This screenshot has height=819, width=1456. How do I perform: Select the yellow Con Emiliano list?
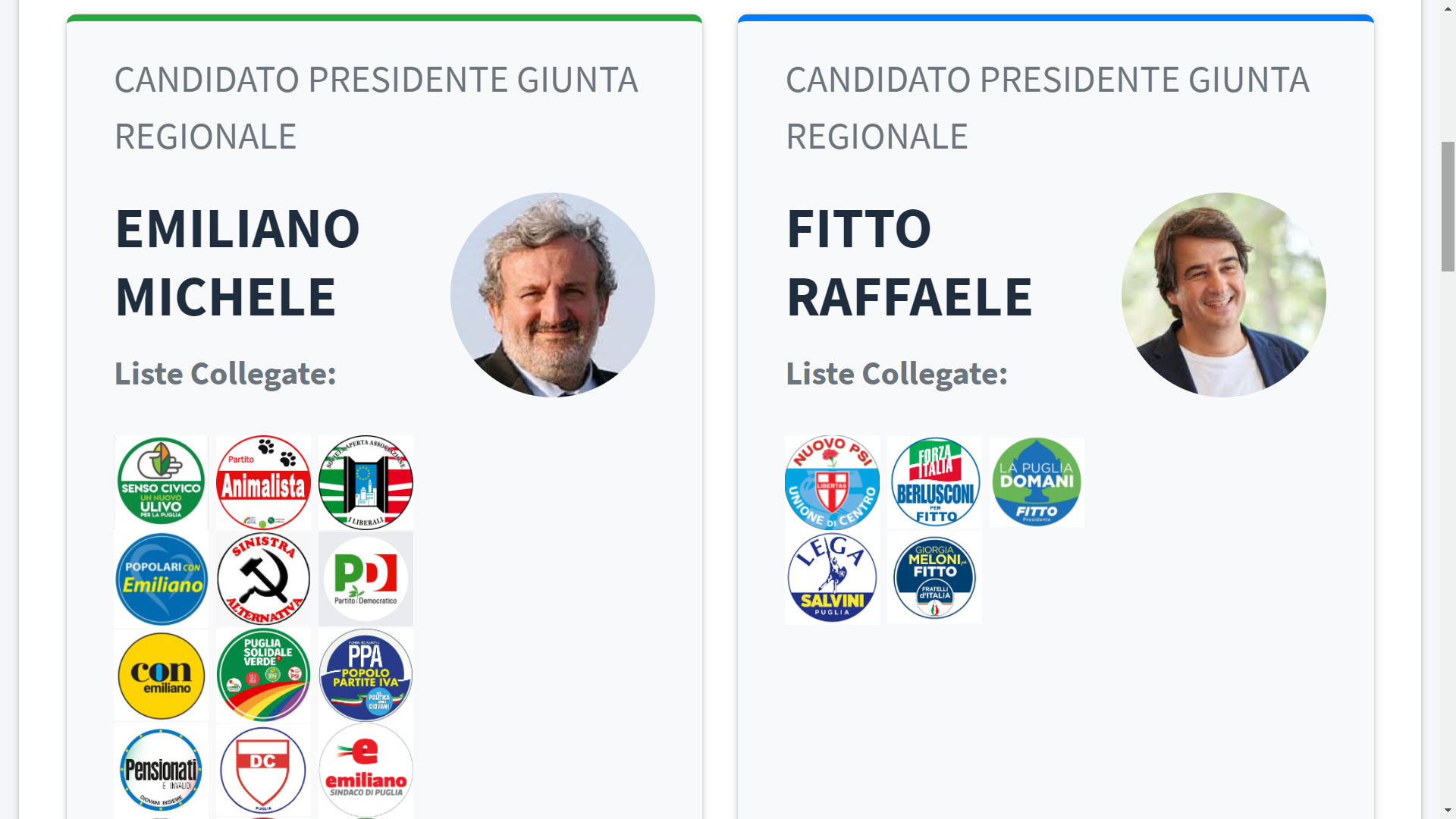161,675
